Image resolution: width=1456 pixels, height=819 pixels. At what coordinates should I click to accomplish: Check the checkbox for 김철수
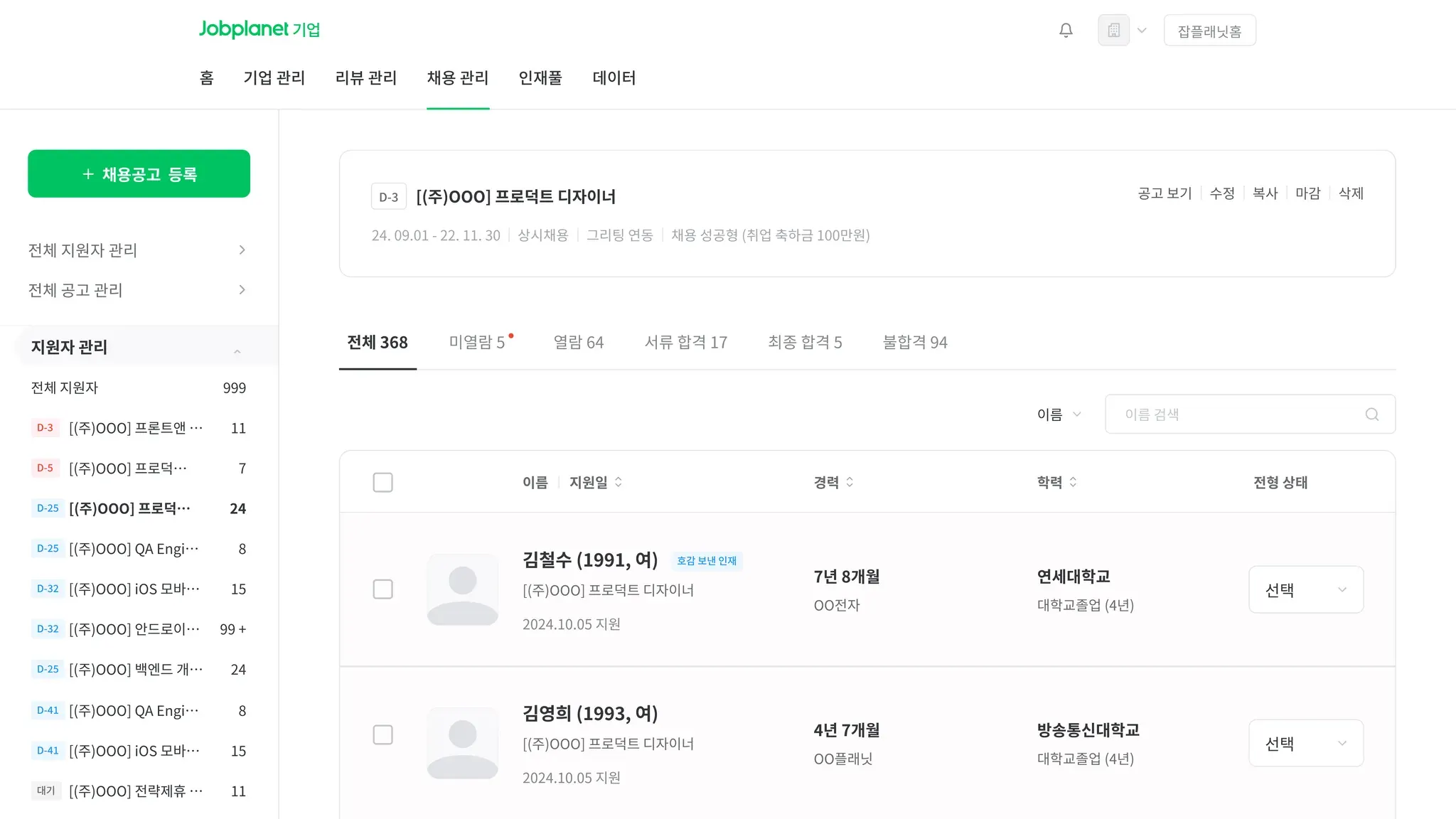(382, 589)
